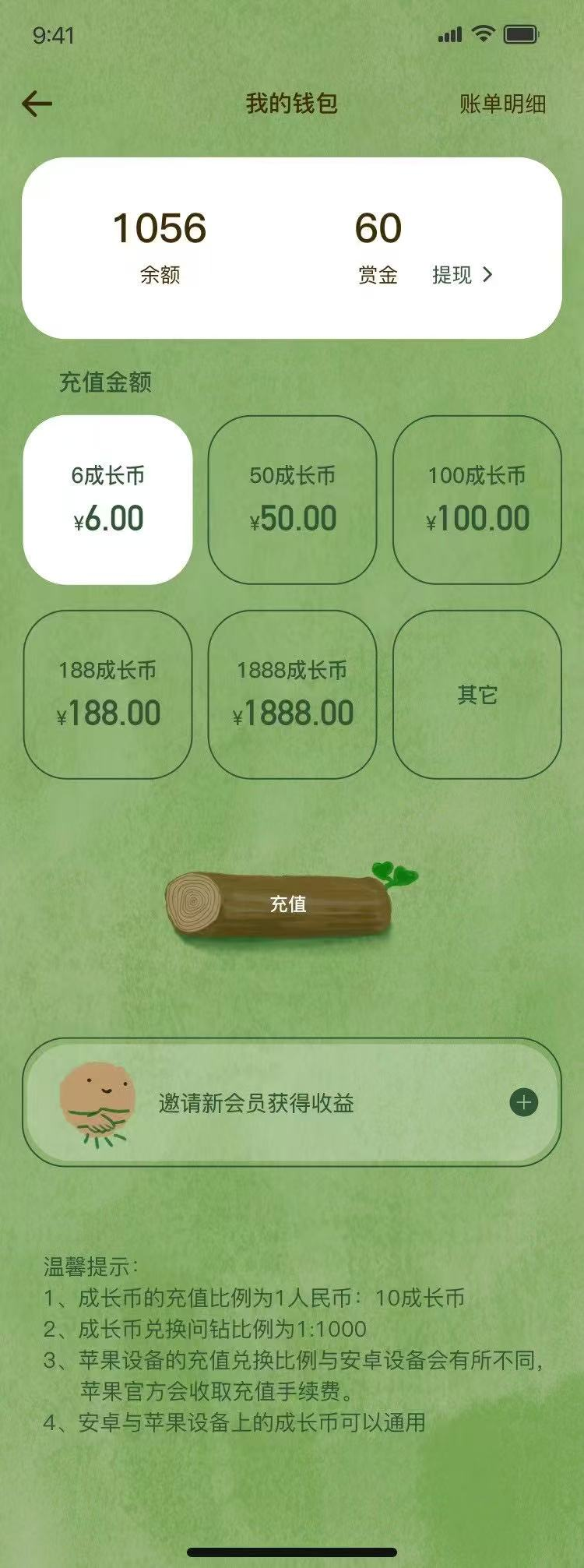
Task: Pick the 100成长币 recharge amount
Action: [477, 499]
